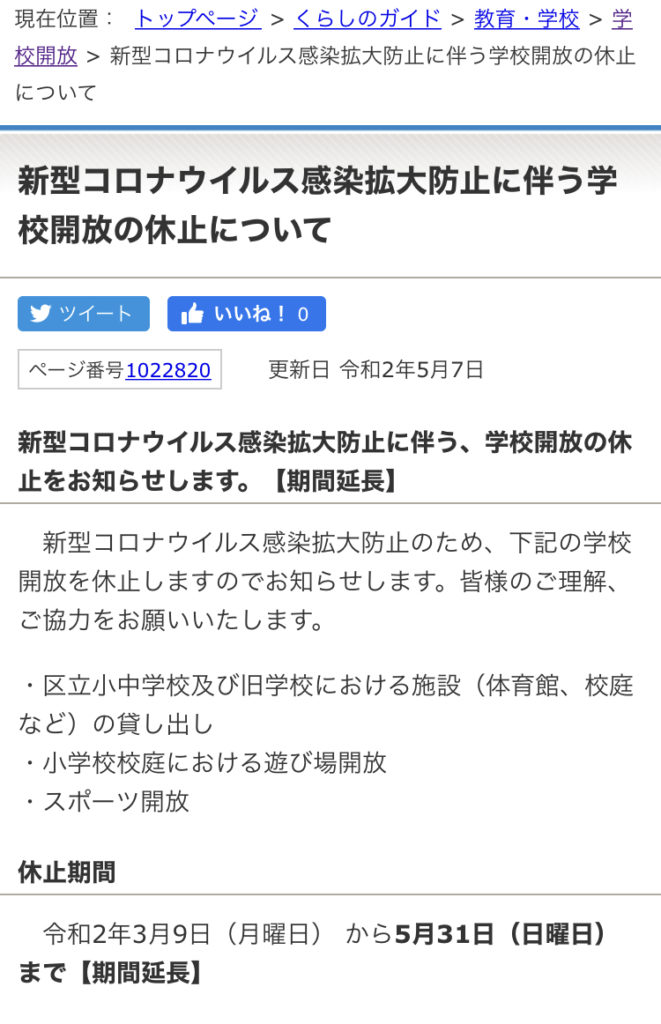
Task: Open the トップページ breadcrumb link
Action: [197, 18]
